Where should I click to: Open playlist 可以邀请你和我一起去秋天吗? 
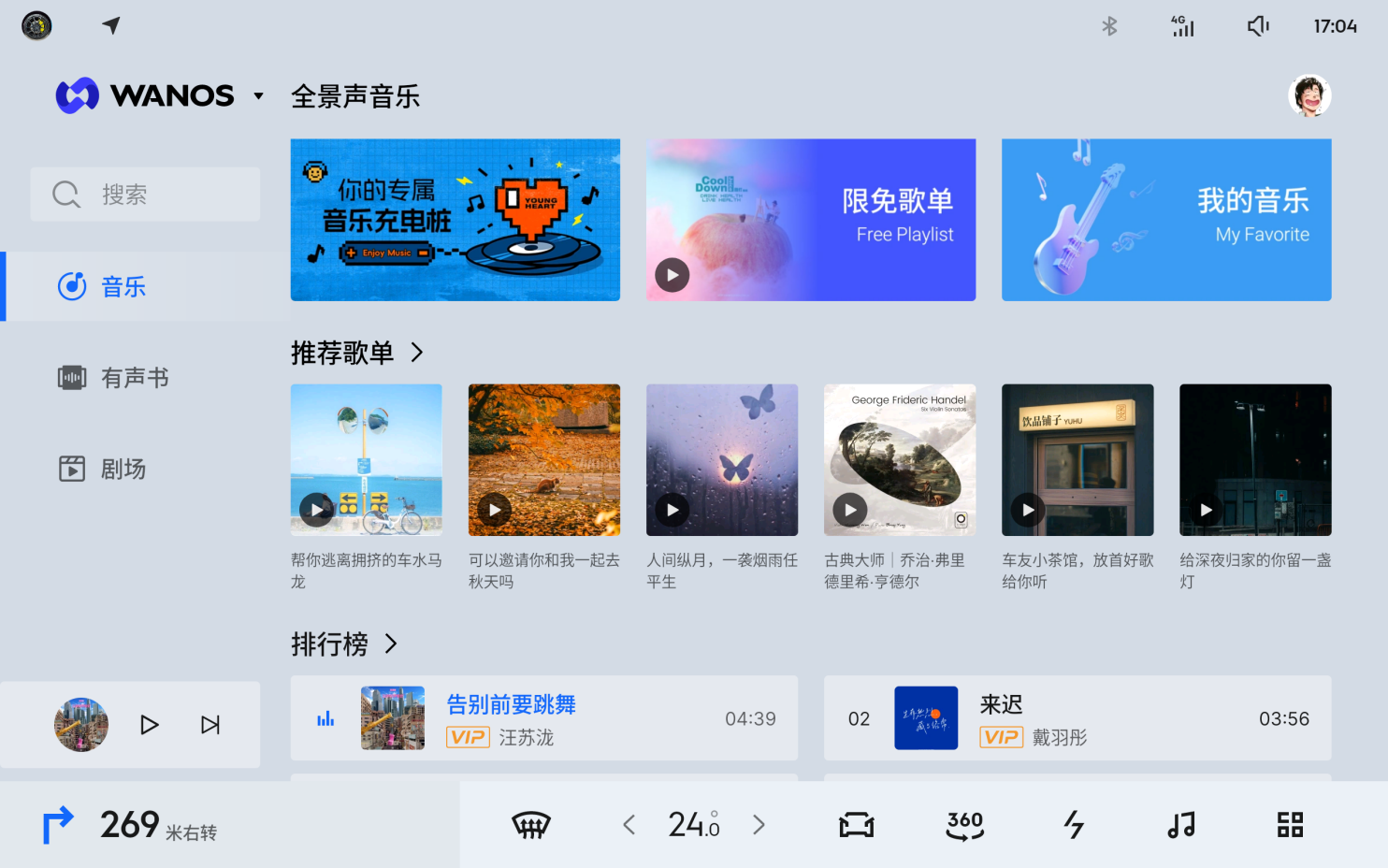click(543, 459)
